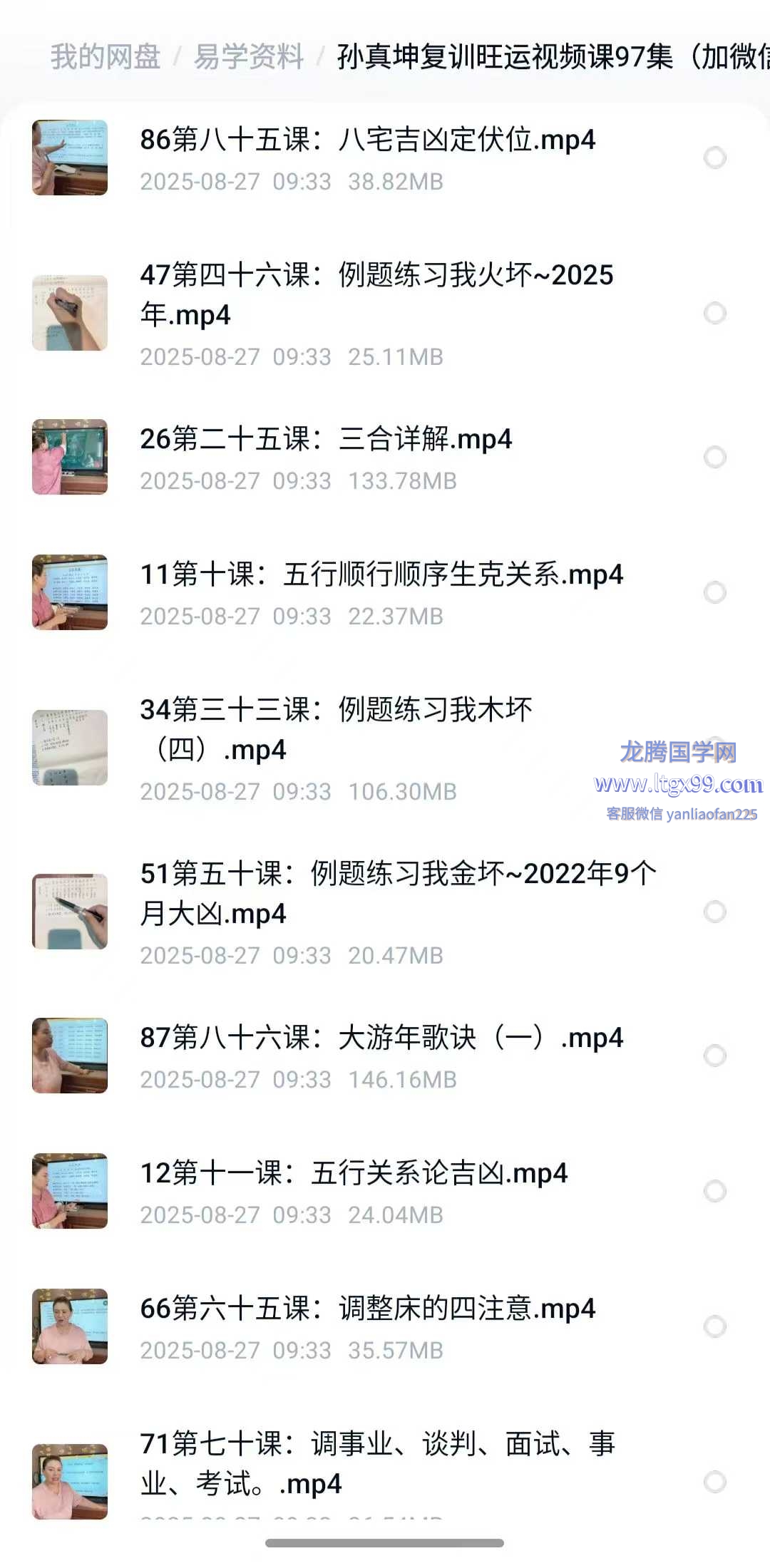Image resolution: width=770 pixels, height=1568 pixels.
Task: Open the video 26第二十五课：三合详解.mp4
Action: coord(326,439)
